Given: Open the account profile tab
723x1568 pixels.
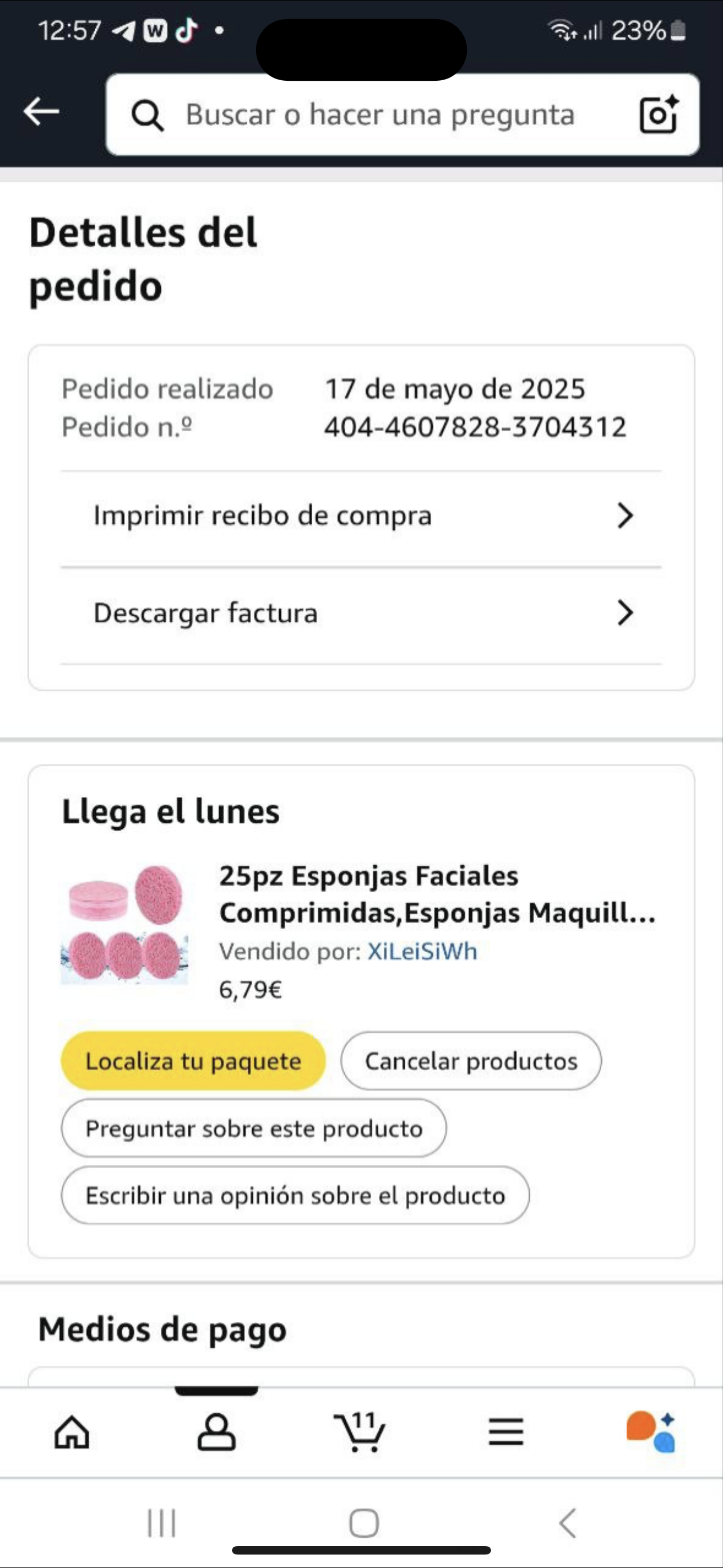Looking at the screenshot, I should [216, 1432].
